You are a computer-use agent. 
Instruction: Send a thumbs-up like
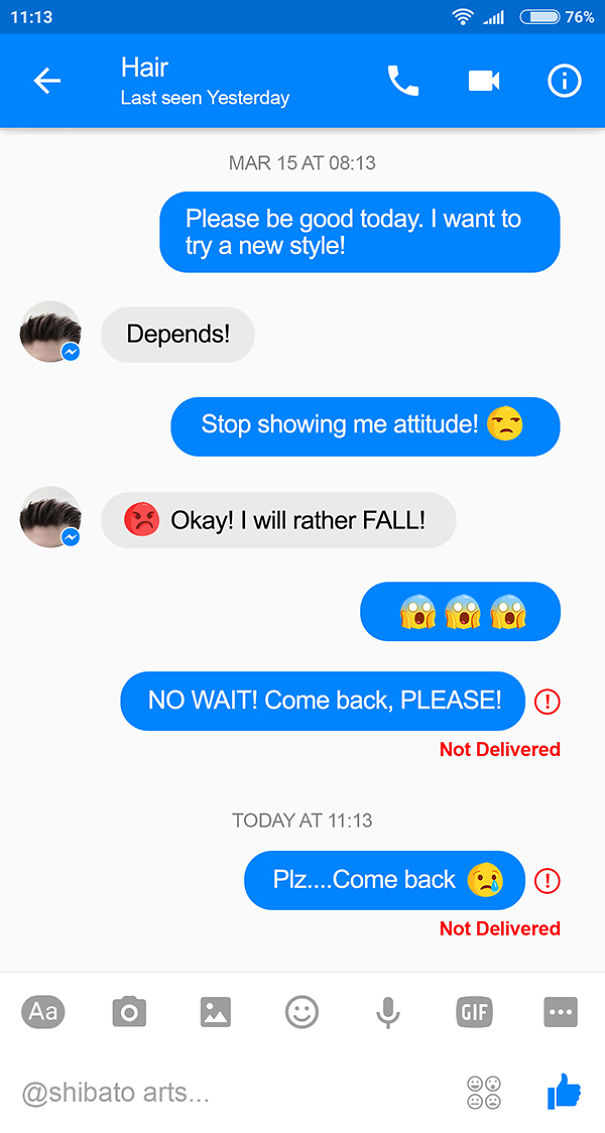coord(564,1091)
